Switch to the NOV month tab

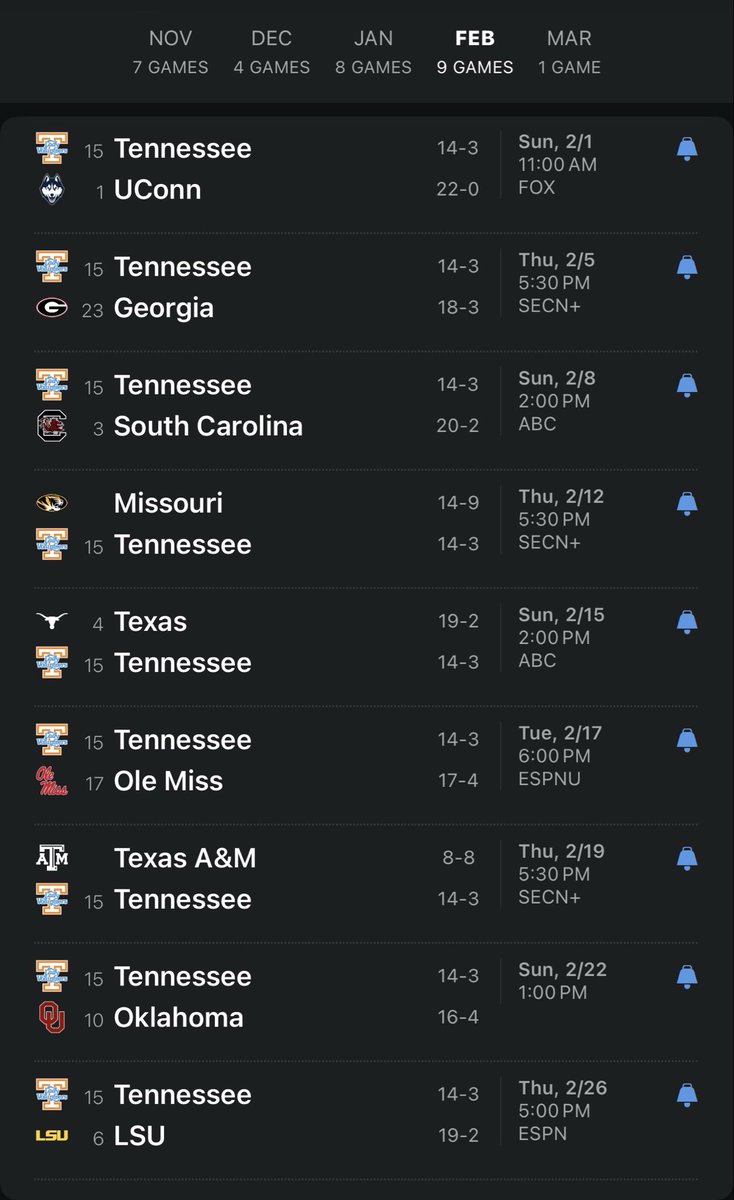click(x=170, y=53)
